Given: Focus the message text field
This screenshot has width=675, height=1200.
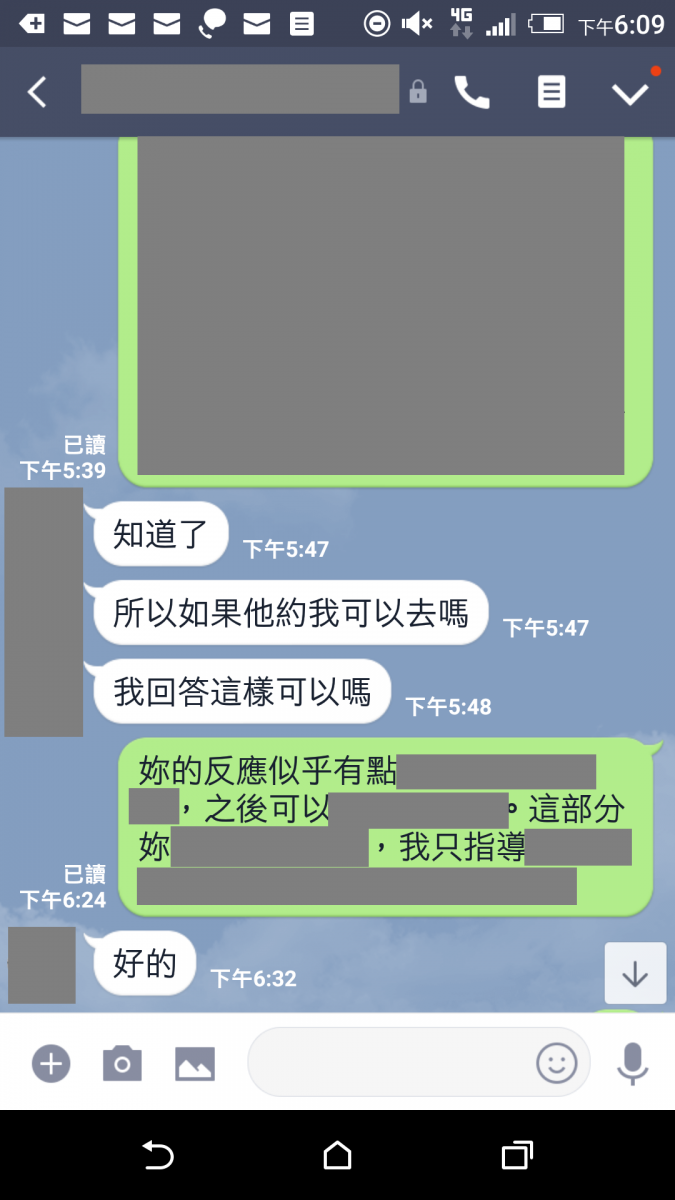Looking at the screenshot, I should 390,1062.
